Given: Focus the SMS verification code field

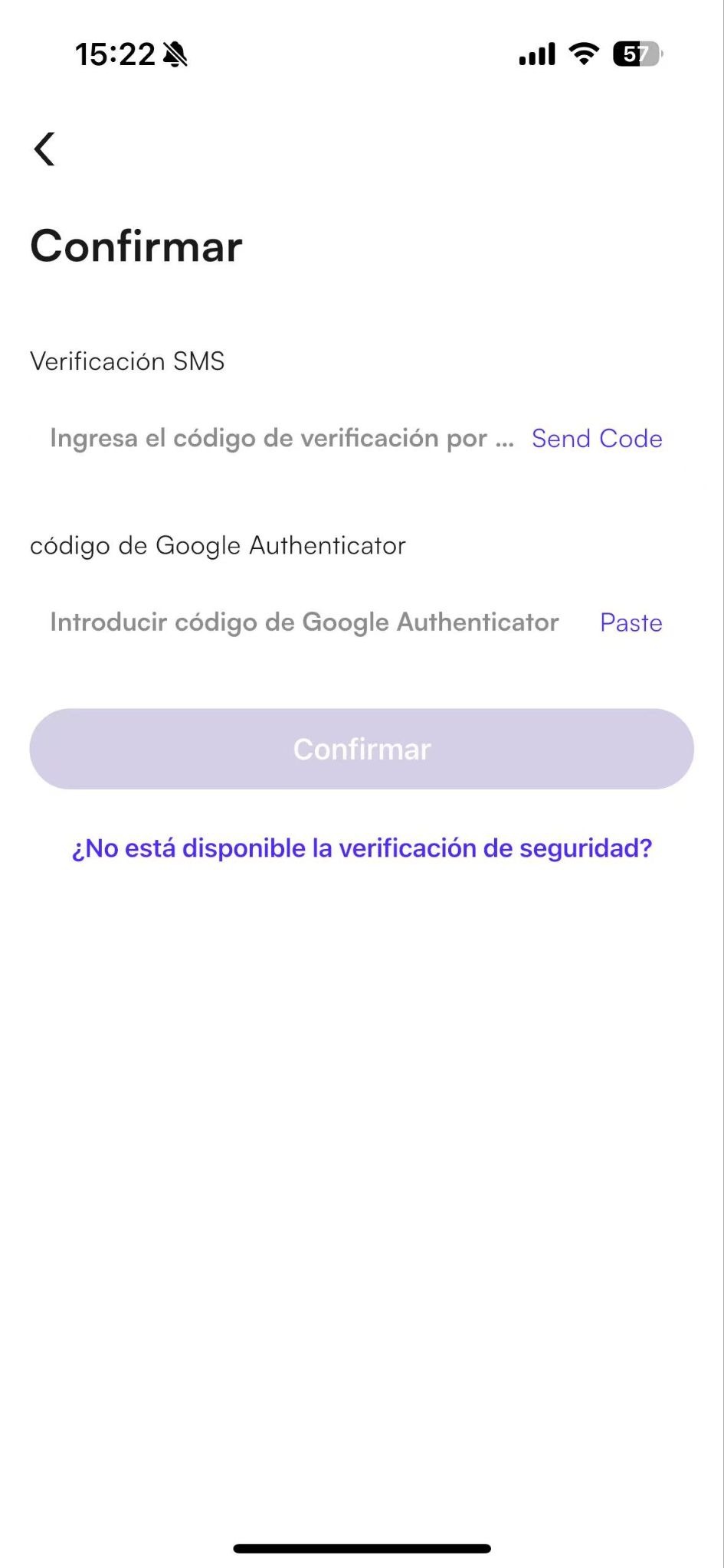Looking at the screenshot, I should pyautogui.click(x=282, y=439).
